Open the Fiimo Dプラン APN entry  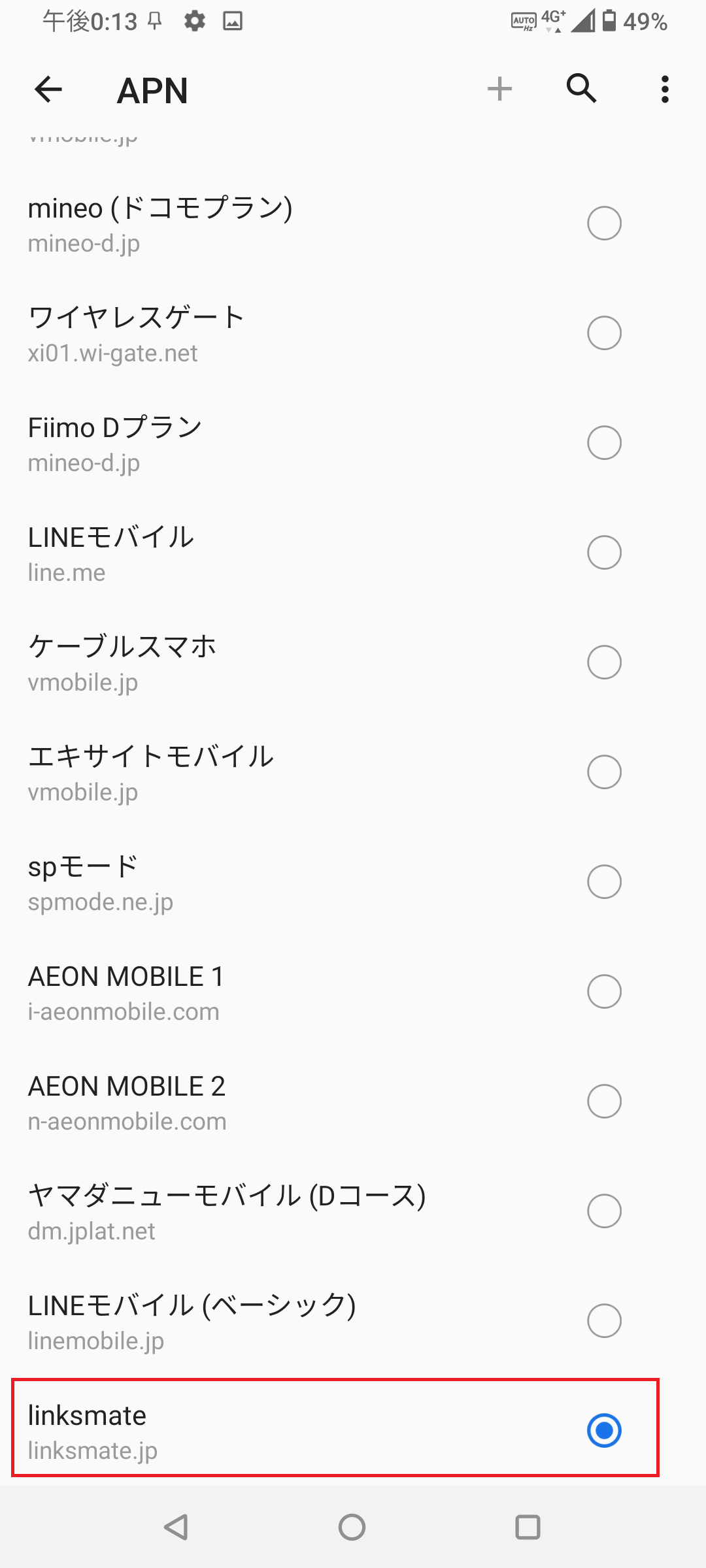261,443
